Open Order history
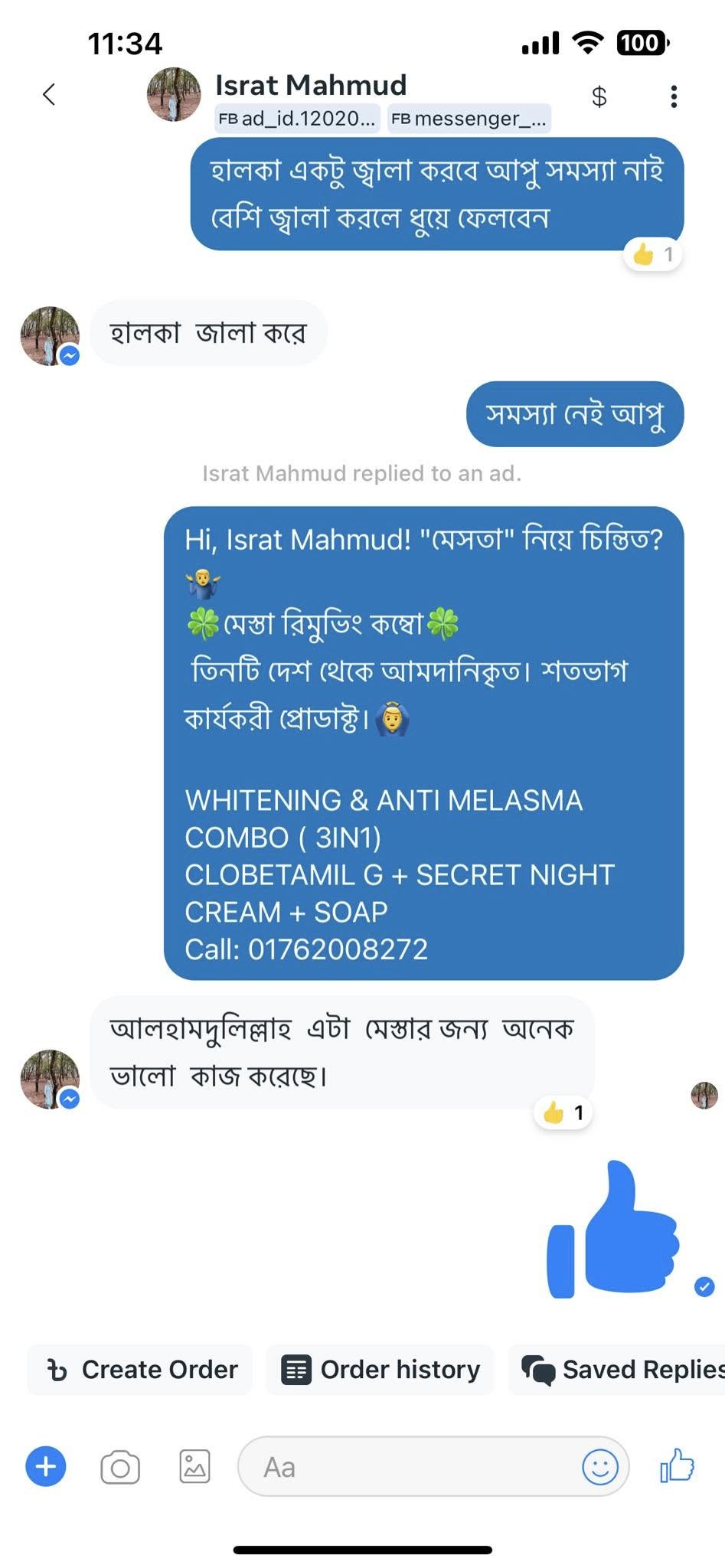 (380, 1370)
